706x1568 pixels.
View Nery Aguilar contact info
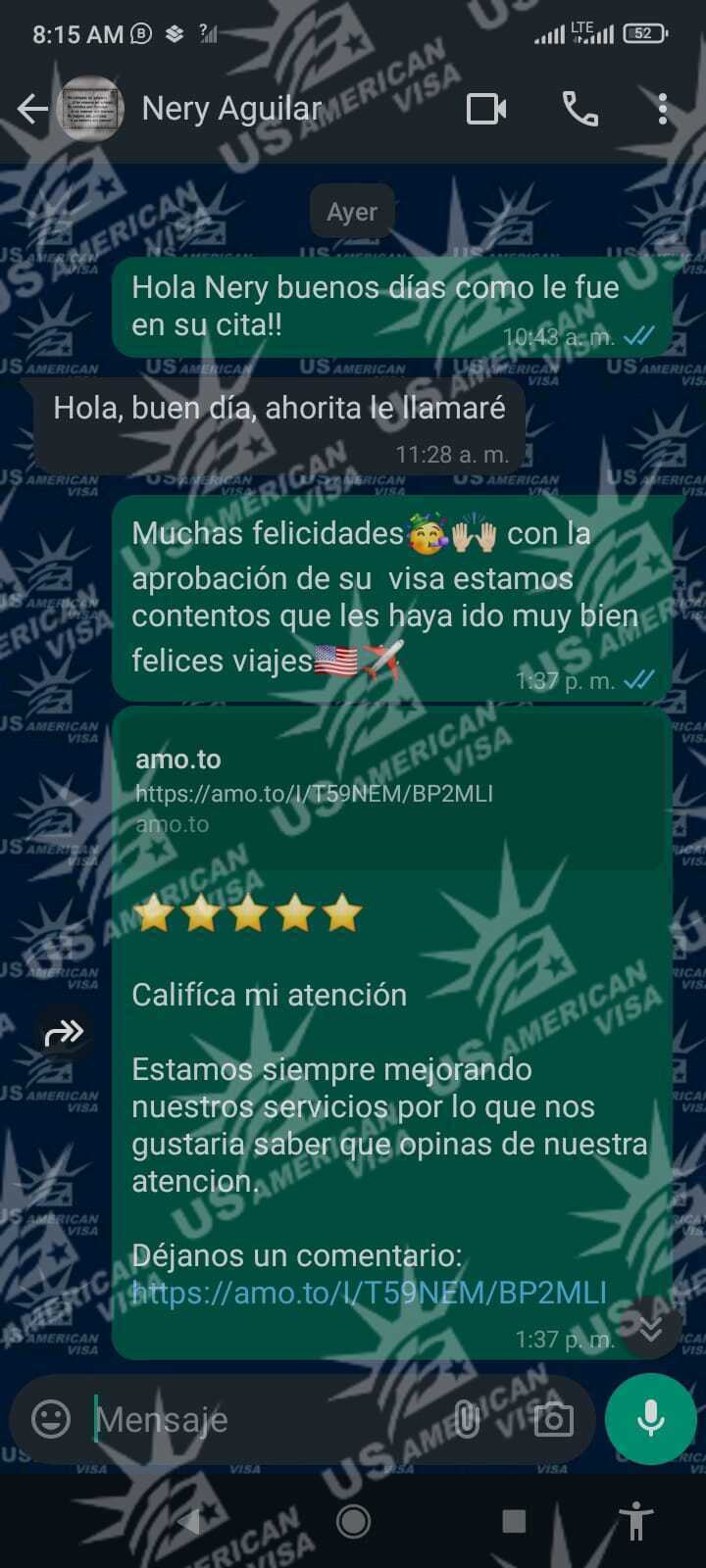[231, 109]
